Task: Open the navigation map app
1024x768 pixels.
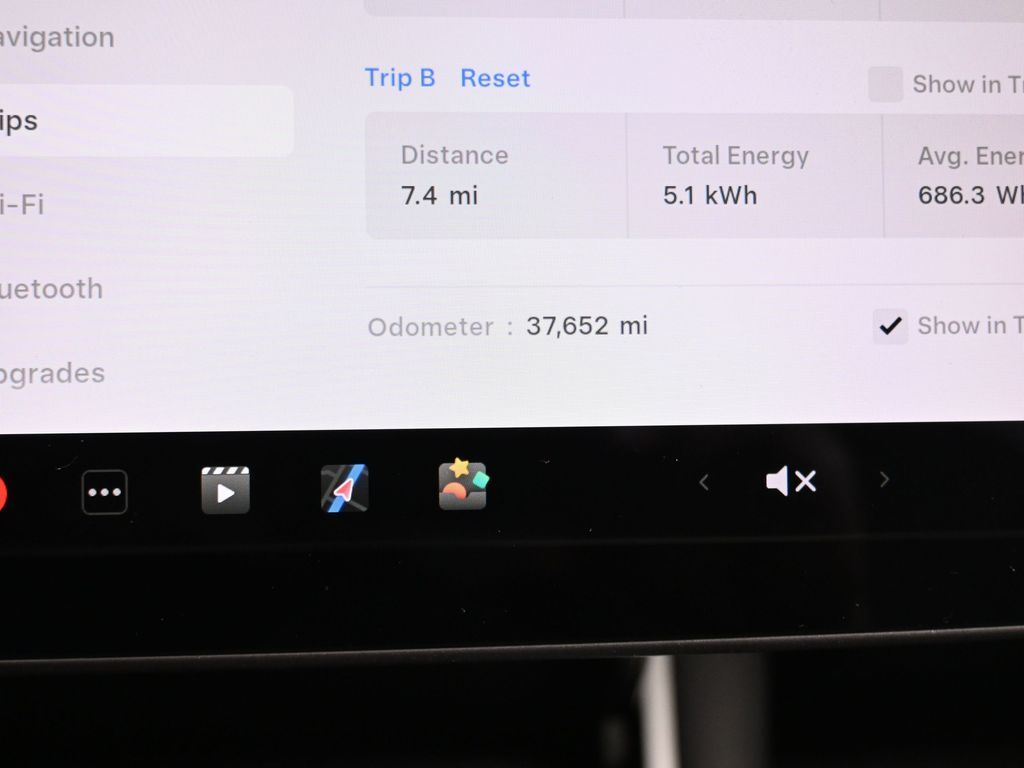Action: [x=344, y=489]
